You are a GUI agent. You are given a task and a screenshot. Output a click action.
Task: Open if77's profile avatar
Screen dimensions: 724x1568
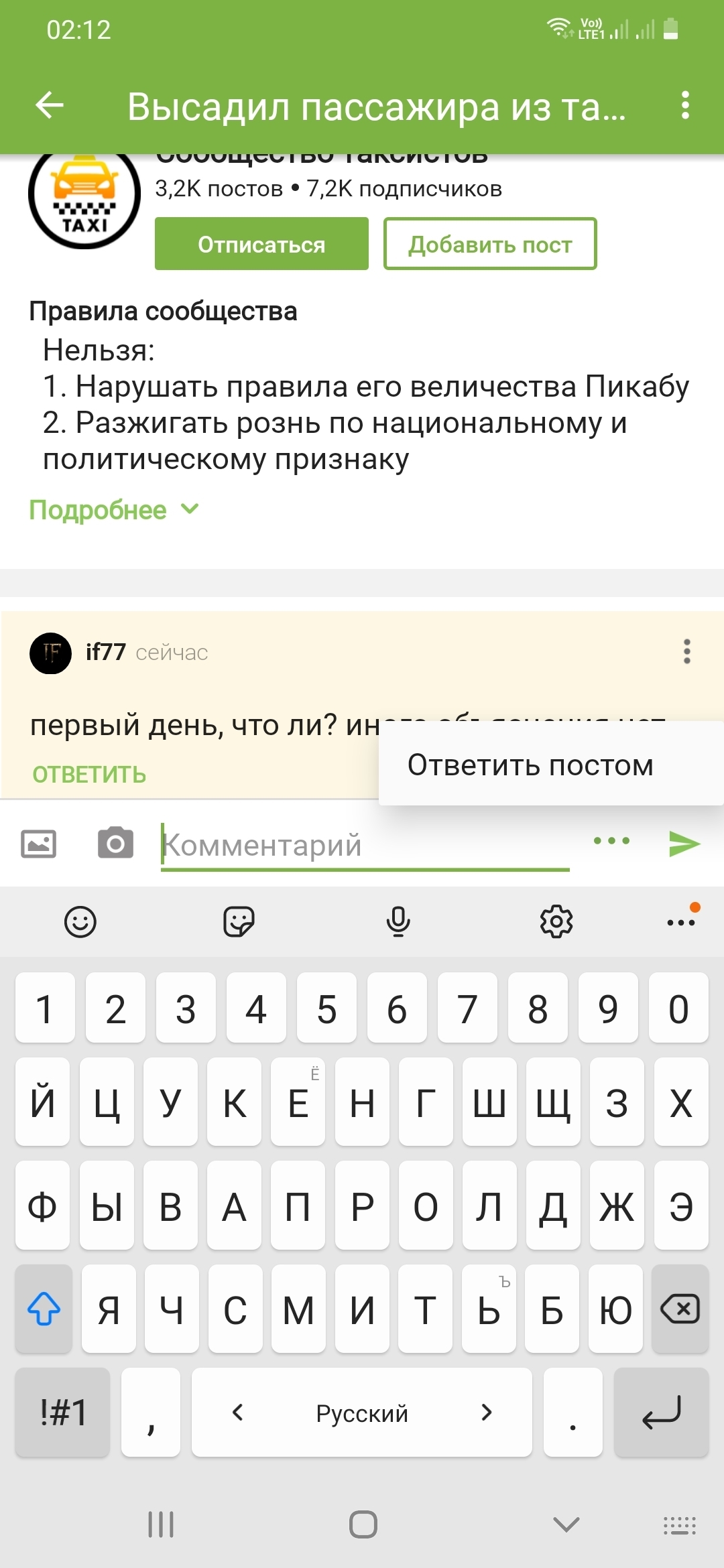[x=50, y=653]
